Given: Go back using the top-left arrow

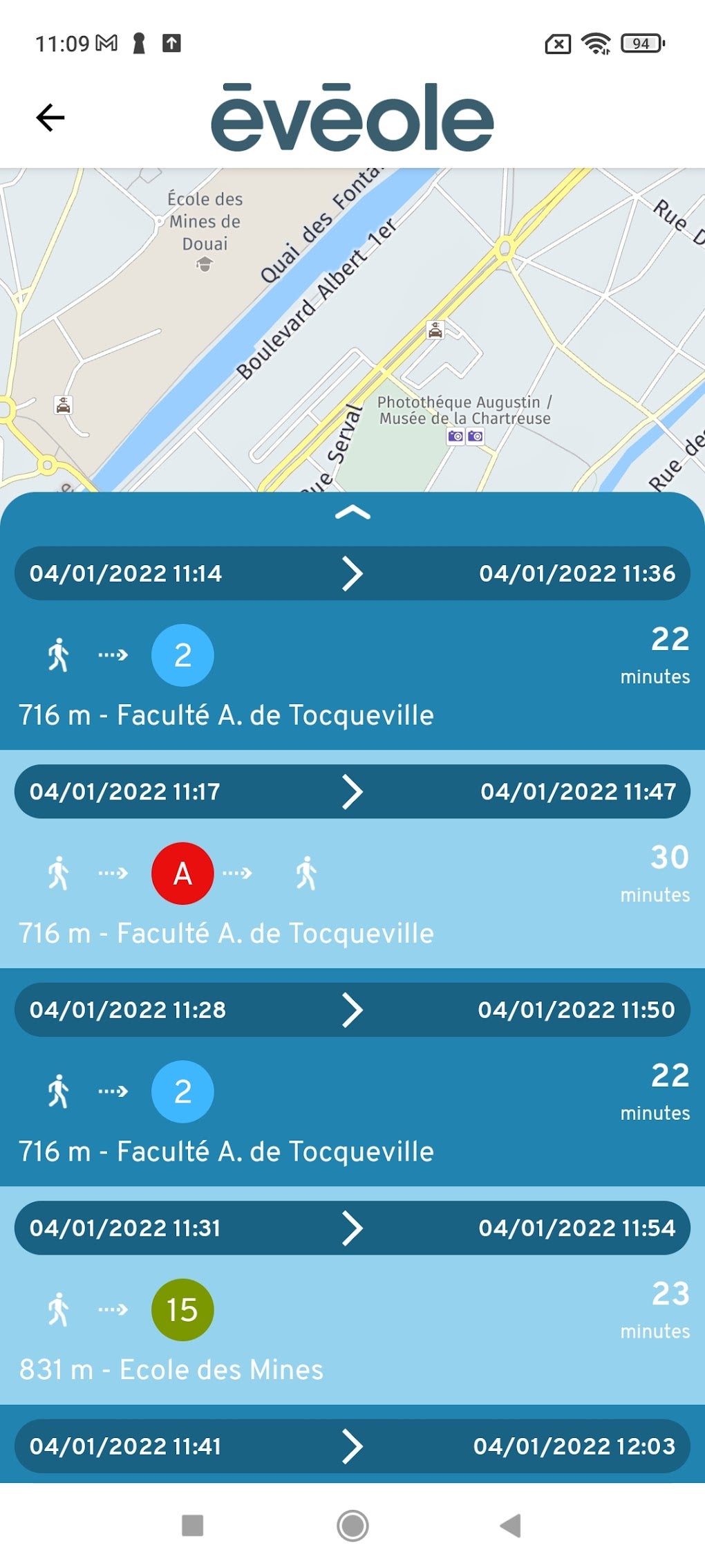Looking at the screenshot, I should coord(50,118).
